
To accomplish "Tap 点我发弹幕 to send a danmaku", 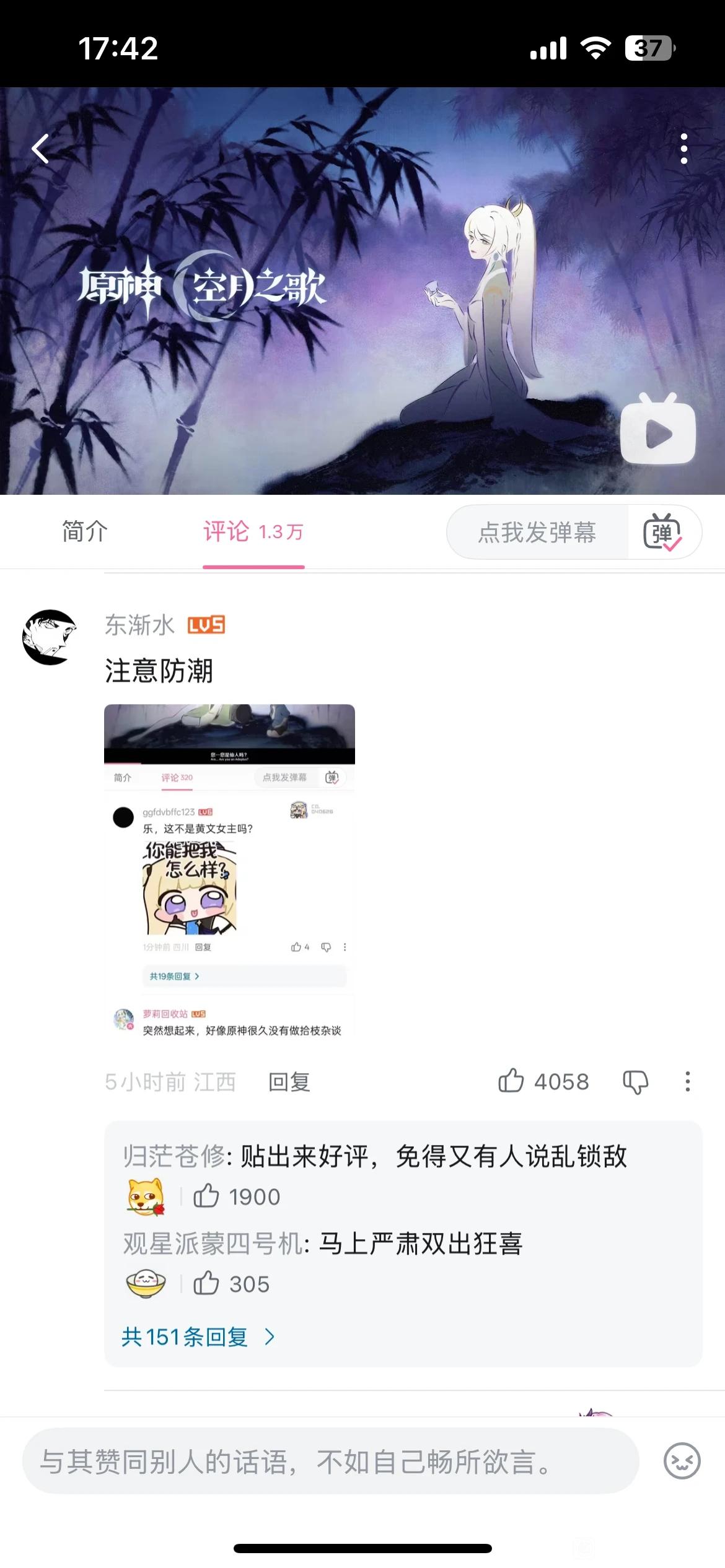I will (537, 532).
